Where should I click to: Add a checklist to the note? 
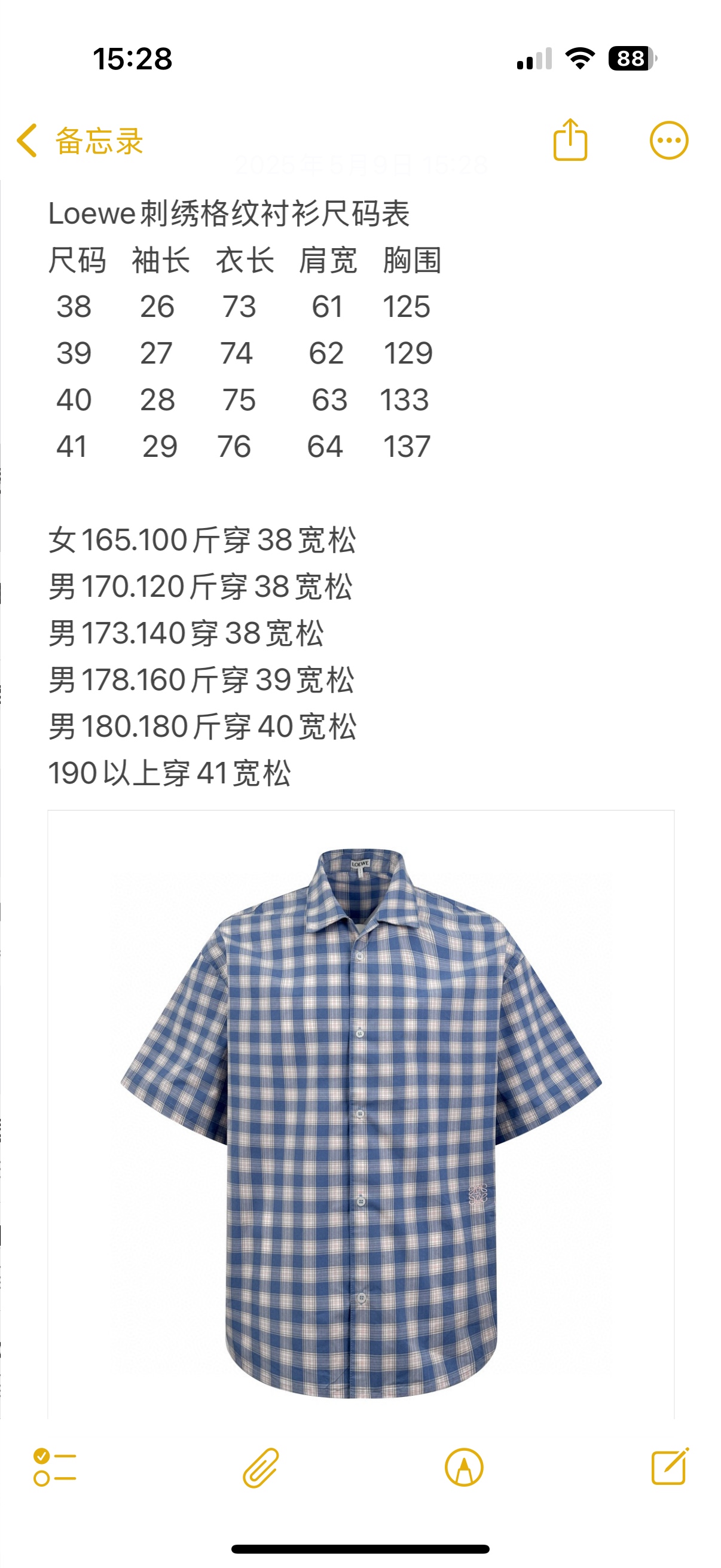click(x=55, y=1467)
